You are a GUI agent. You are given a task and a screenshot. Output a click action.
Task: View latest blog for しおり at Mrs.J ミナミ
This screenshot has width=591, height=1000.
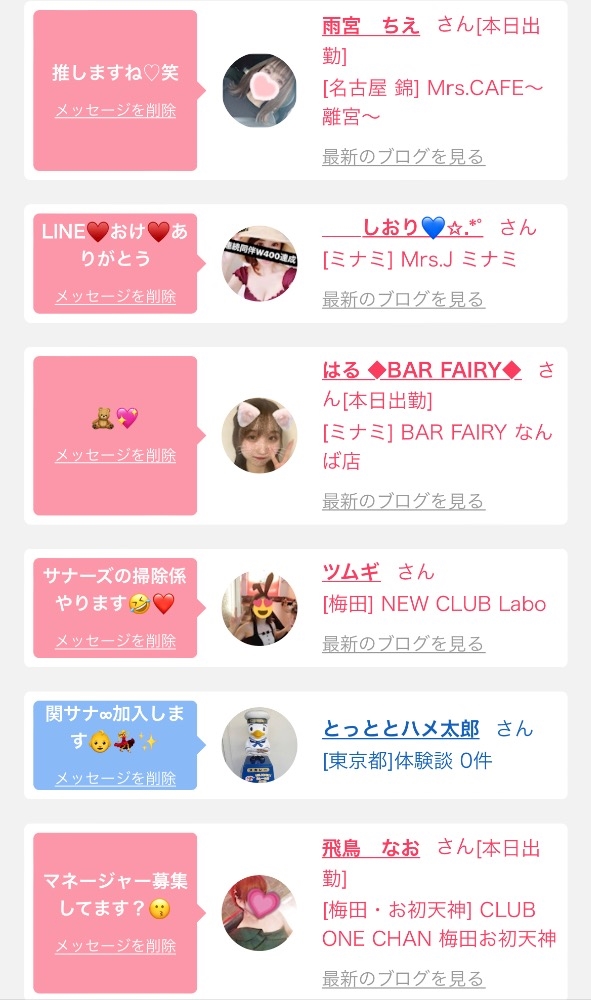coord(404,299)
